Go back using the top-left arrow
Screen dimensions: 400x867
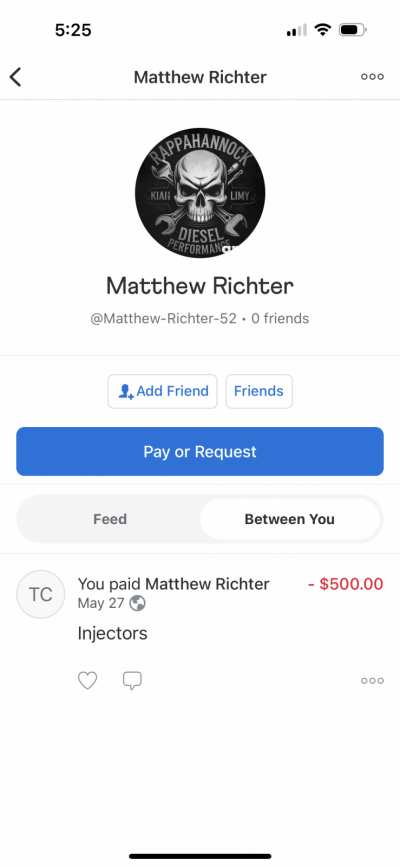tap(15, 77)
